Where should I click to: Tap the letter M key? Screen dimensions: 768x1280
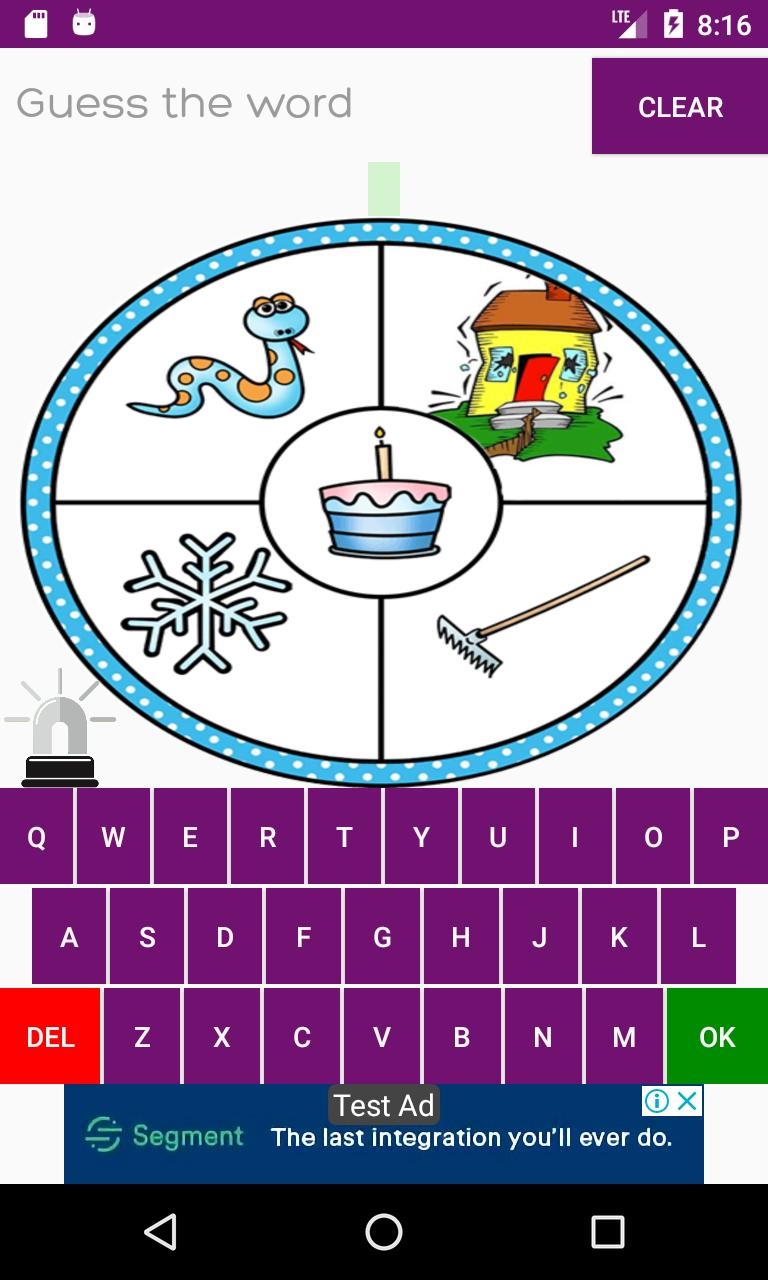(x=624, y=1037)
